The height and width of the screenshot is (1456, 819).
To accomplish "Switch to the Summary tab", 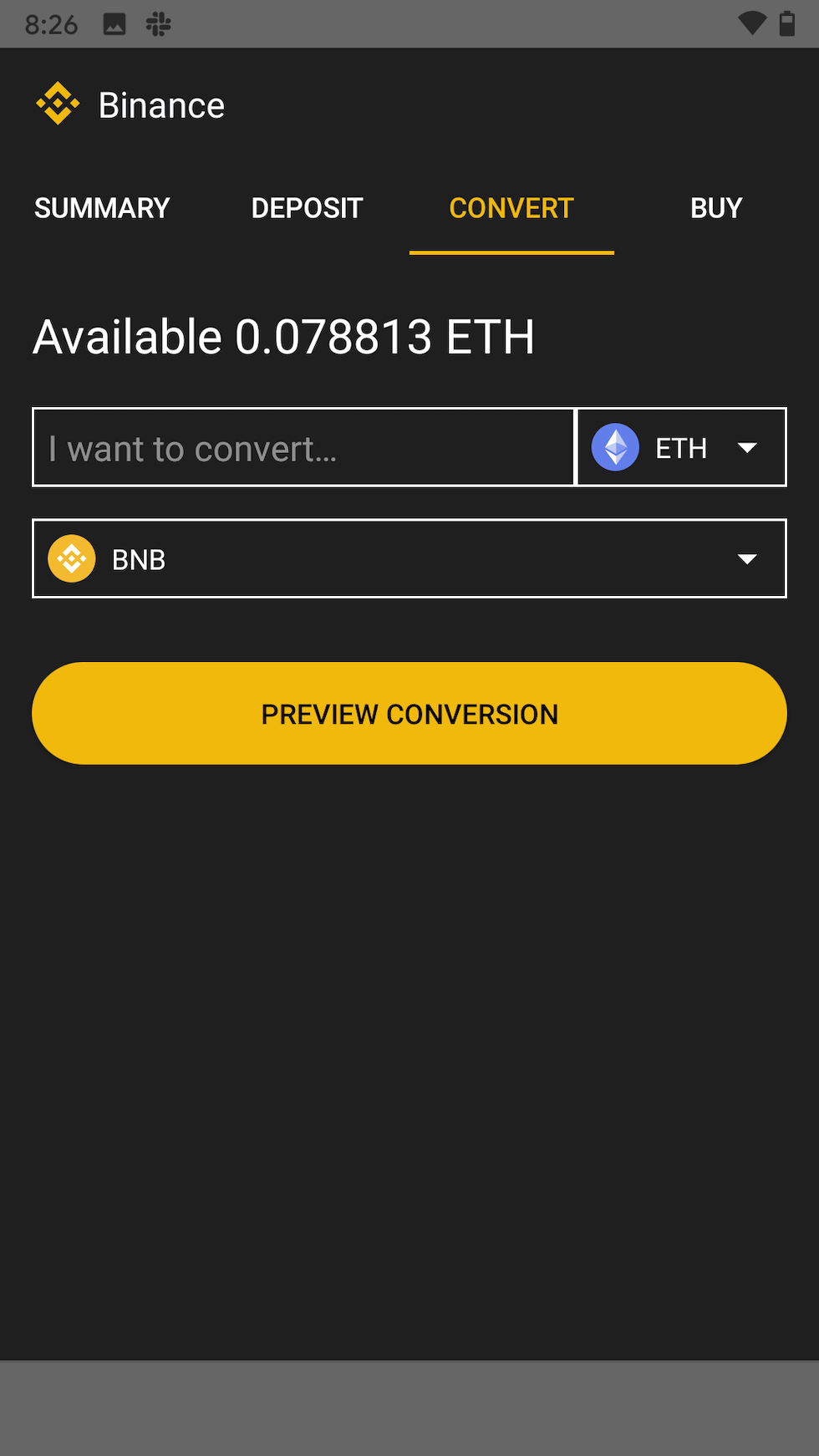I will [x=102, y=208].
